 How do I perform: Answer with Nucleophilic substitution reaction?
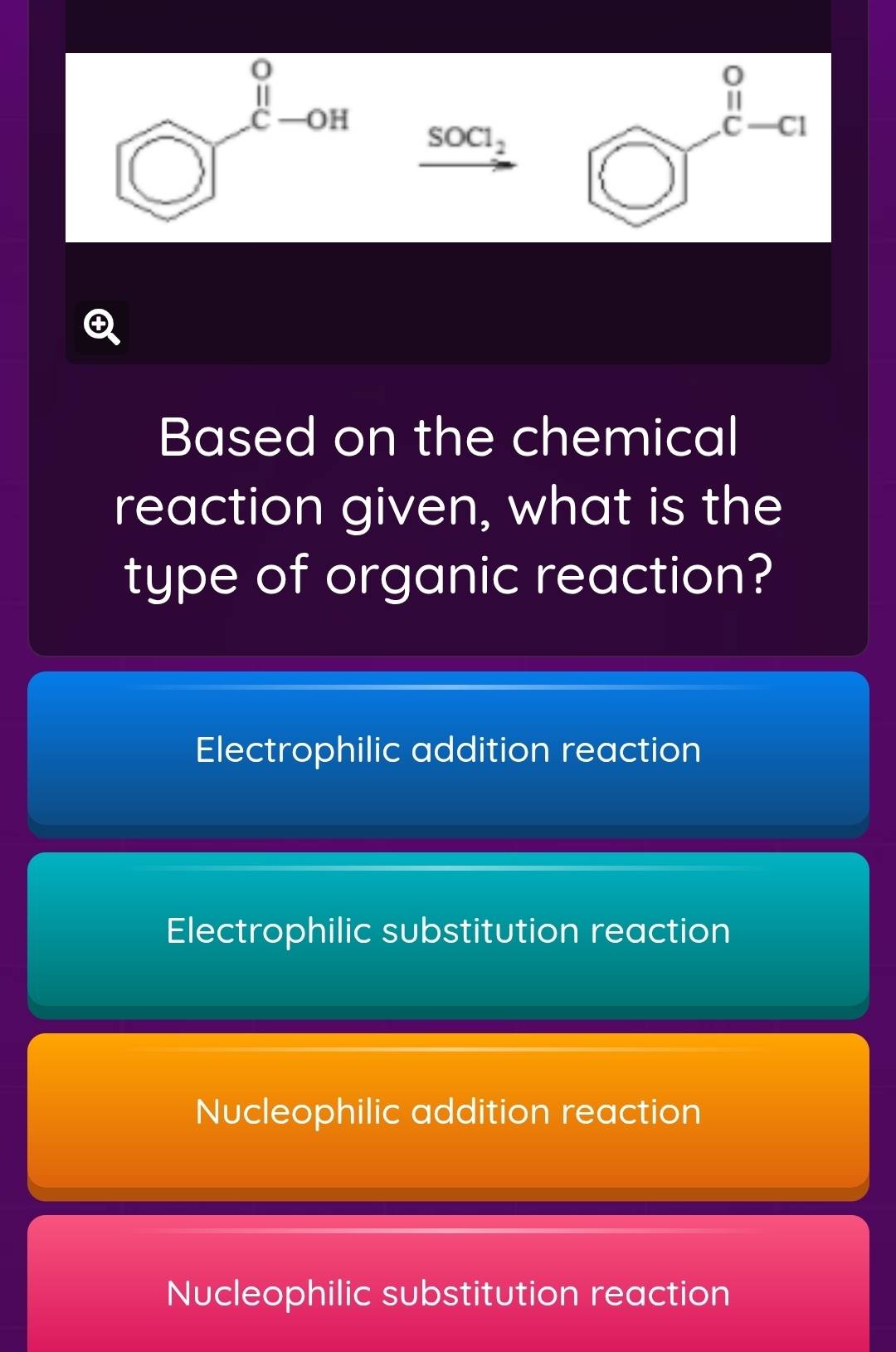pos(448,1291)
